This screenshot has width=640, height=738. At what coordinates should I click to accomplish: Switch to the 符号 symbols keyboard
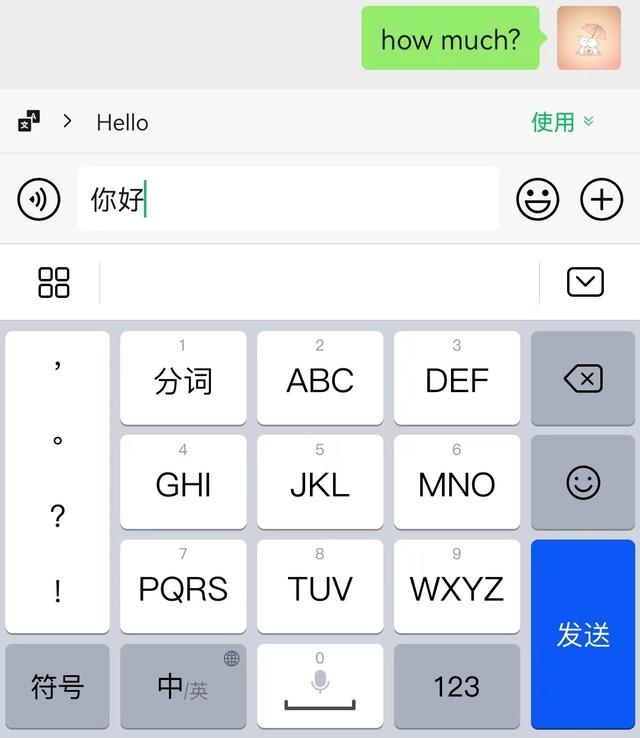(x=57, y=686)
